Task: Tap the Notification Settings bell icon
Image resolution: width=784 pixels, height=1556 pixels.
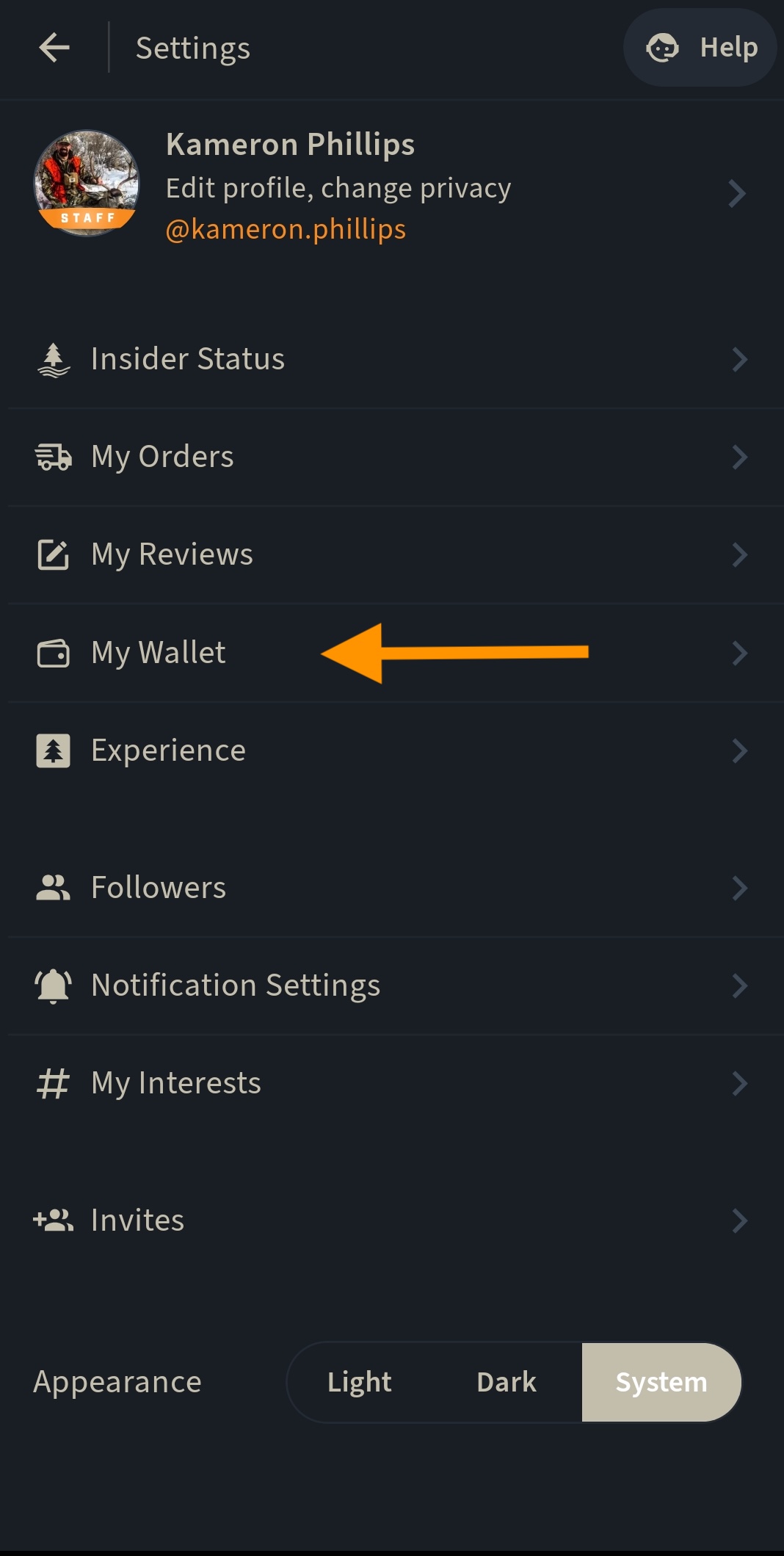Action: pyautogui.click(x=53, y=985)
